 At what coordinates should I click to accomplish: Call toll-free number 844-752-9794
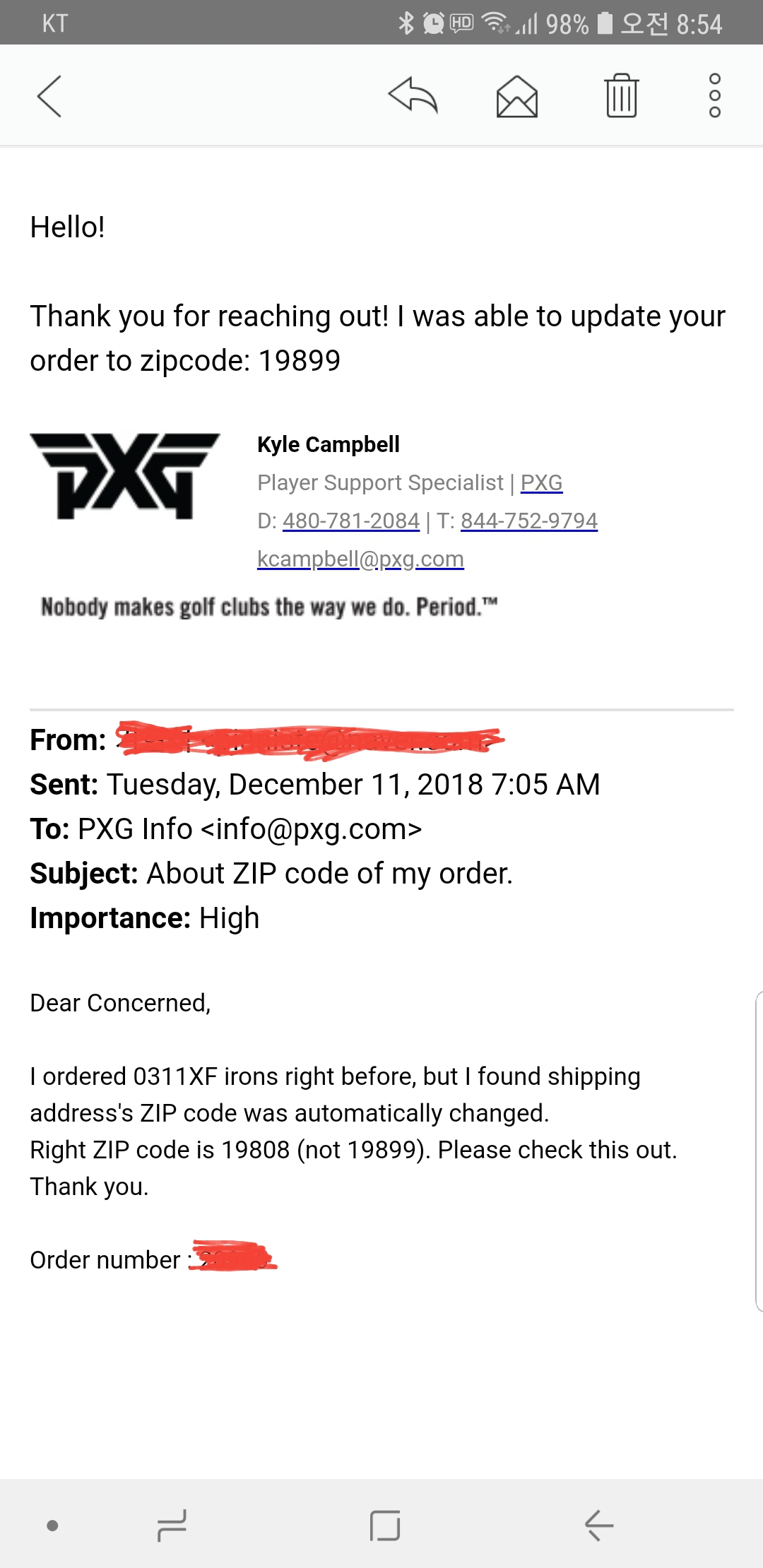click(x=529, y=521)
